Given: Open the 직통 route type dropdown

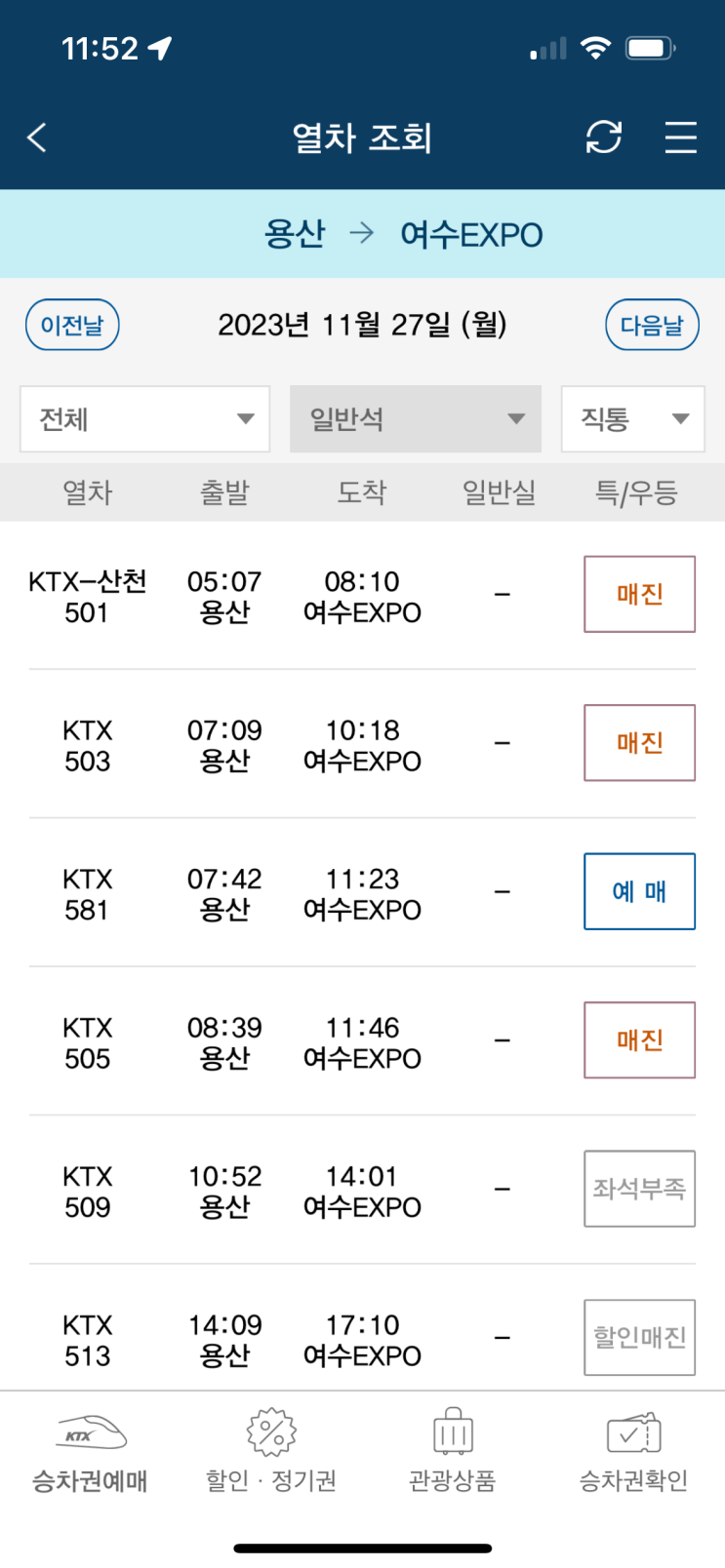Looking at the screenshot, I should [631, 419].
